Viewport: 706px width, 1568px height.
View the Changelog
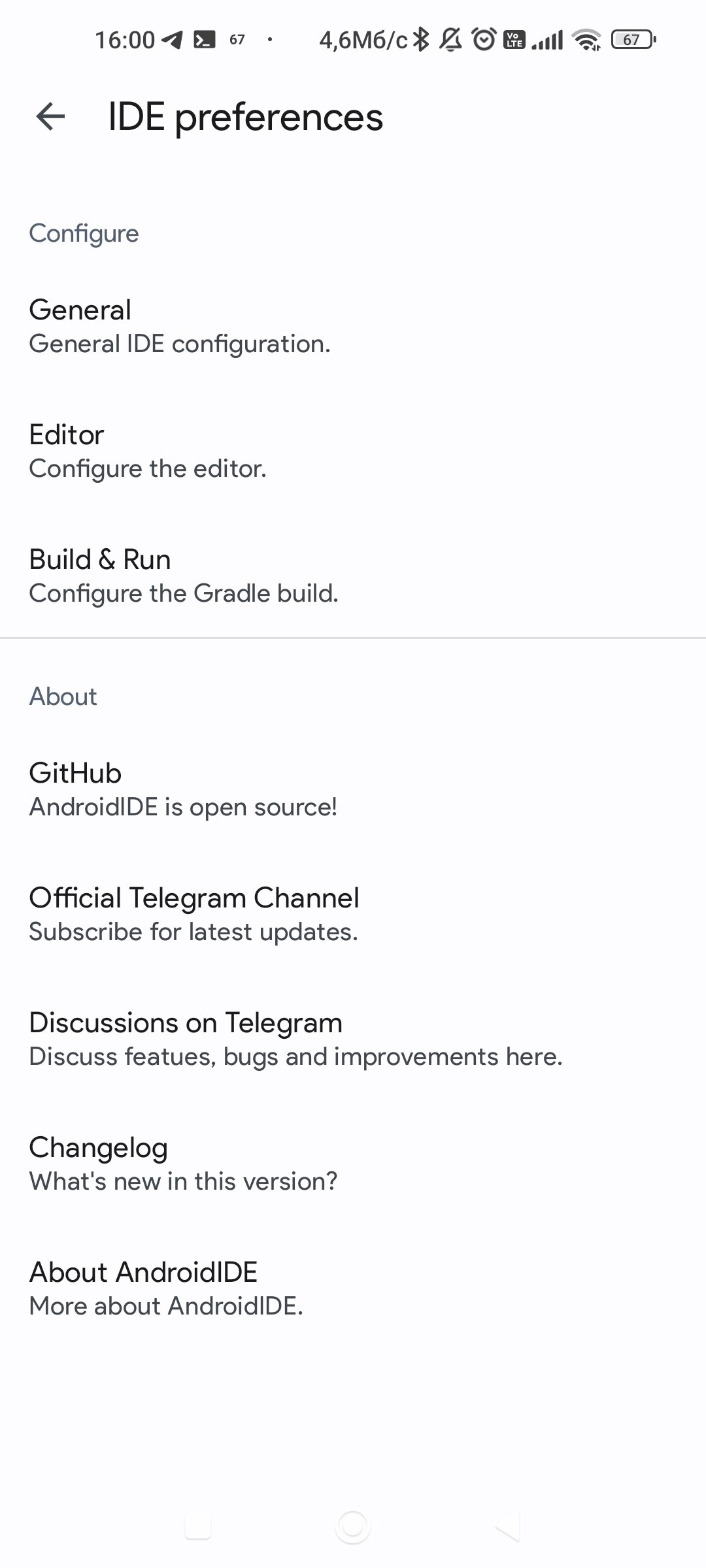353,1164
